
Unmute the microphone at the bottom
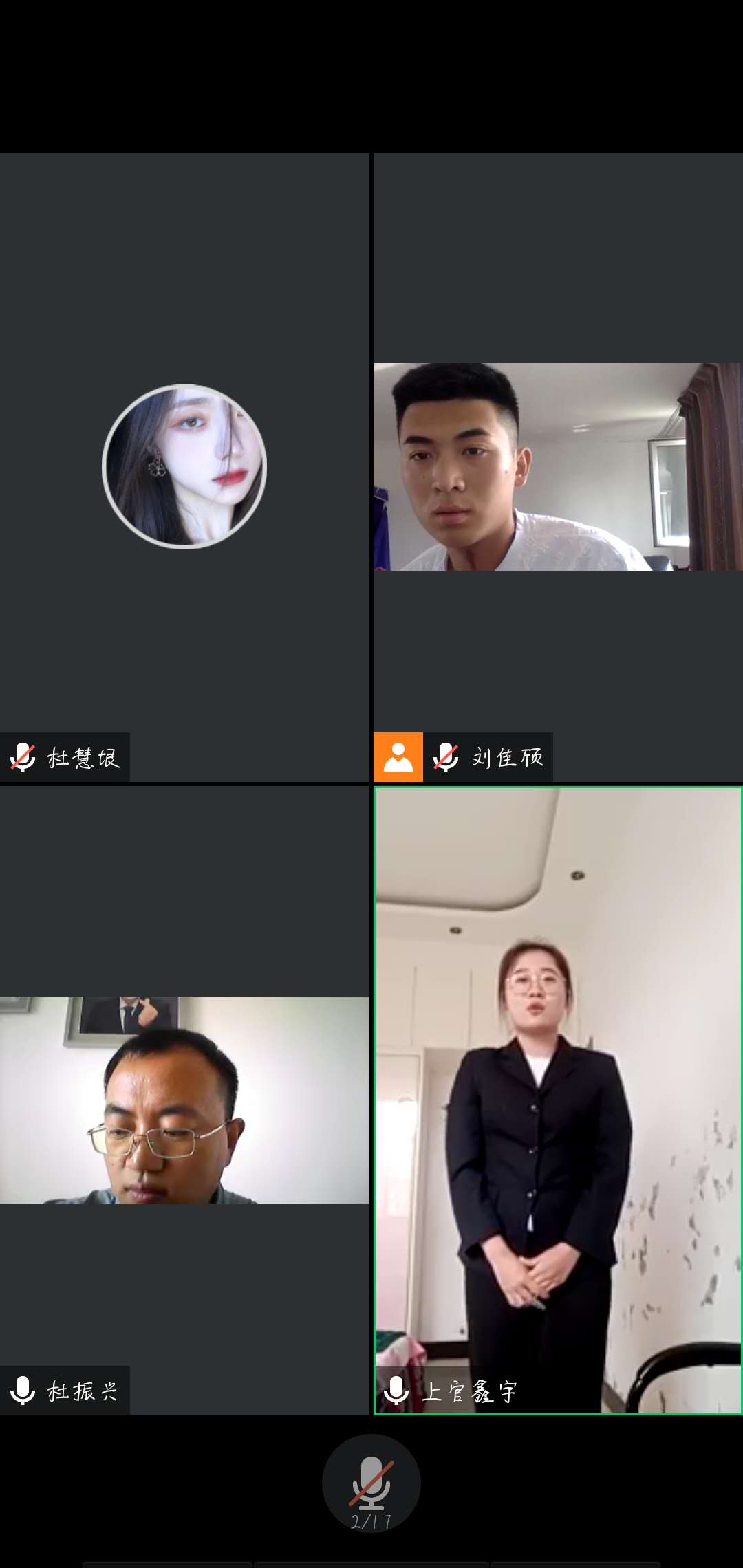pyautogui.click(x=371, y=1482)
